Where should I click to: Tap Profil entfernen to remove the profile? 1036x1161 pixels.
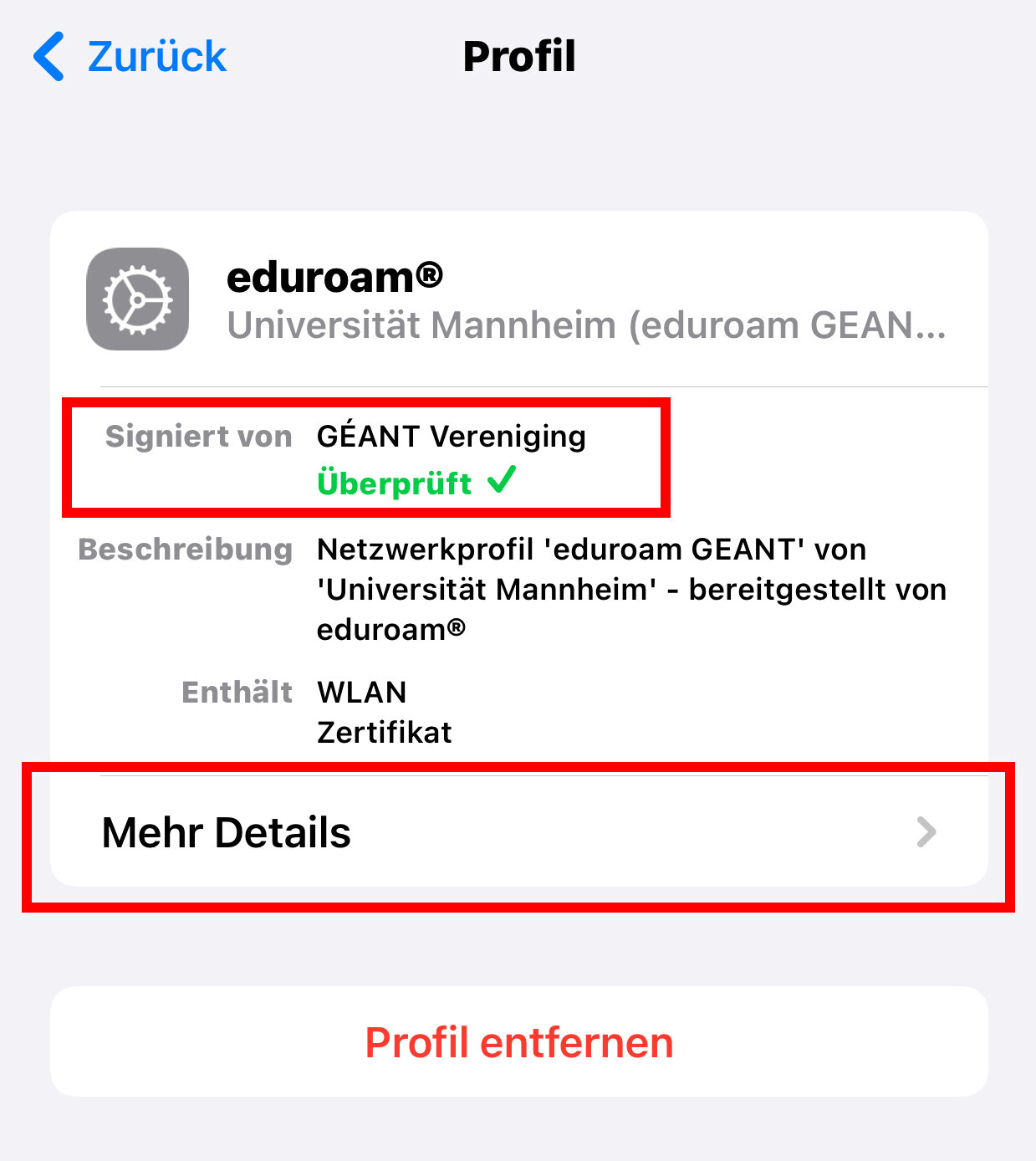pyautogui.click(x=518, y=1042)
